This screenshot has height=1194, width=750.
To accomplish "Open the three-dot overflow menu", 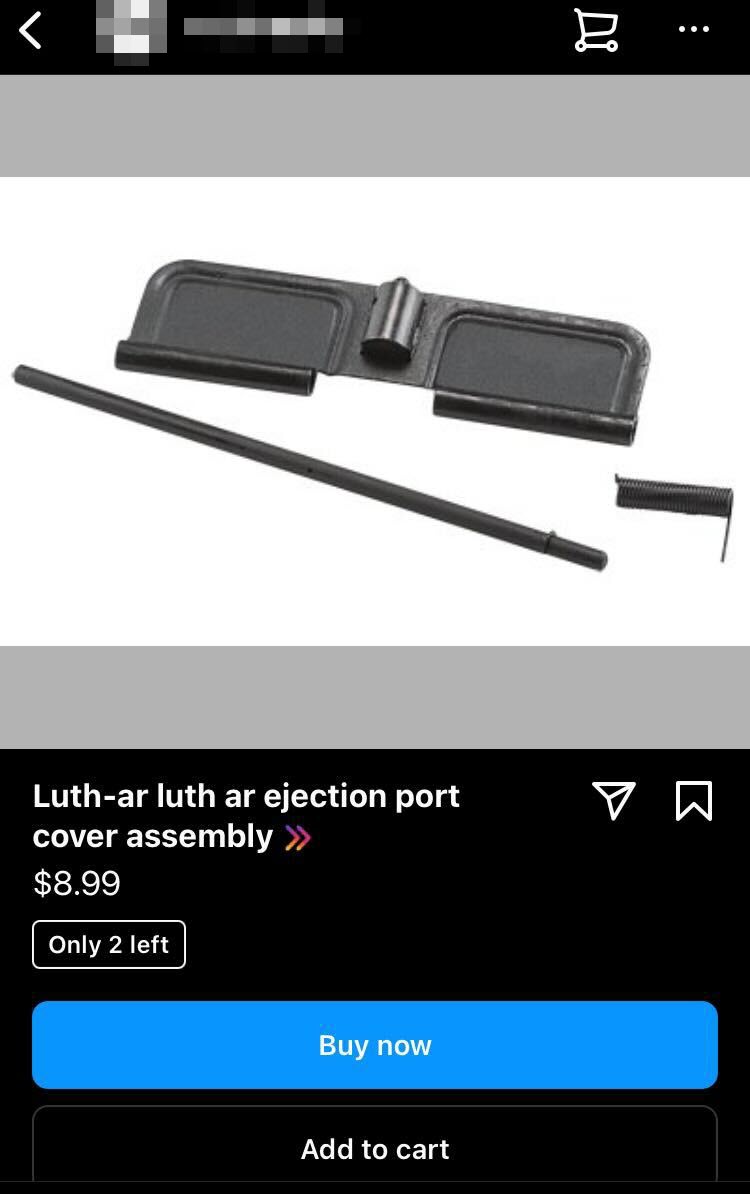I will pos(693,29).
